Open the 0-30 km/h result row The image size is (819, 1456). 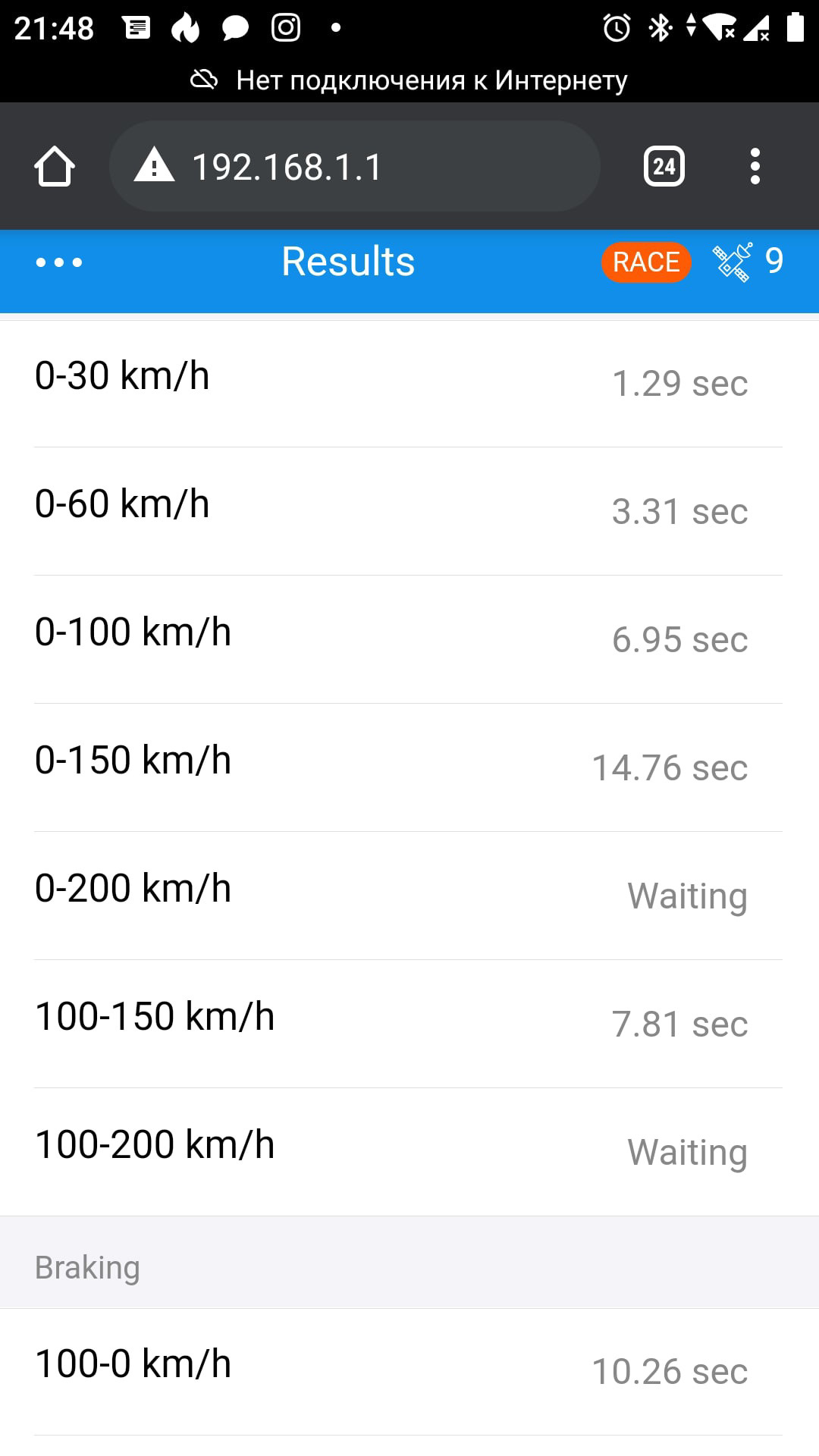click(x=409, y=384)
